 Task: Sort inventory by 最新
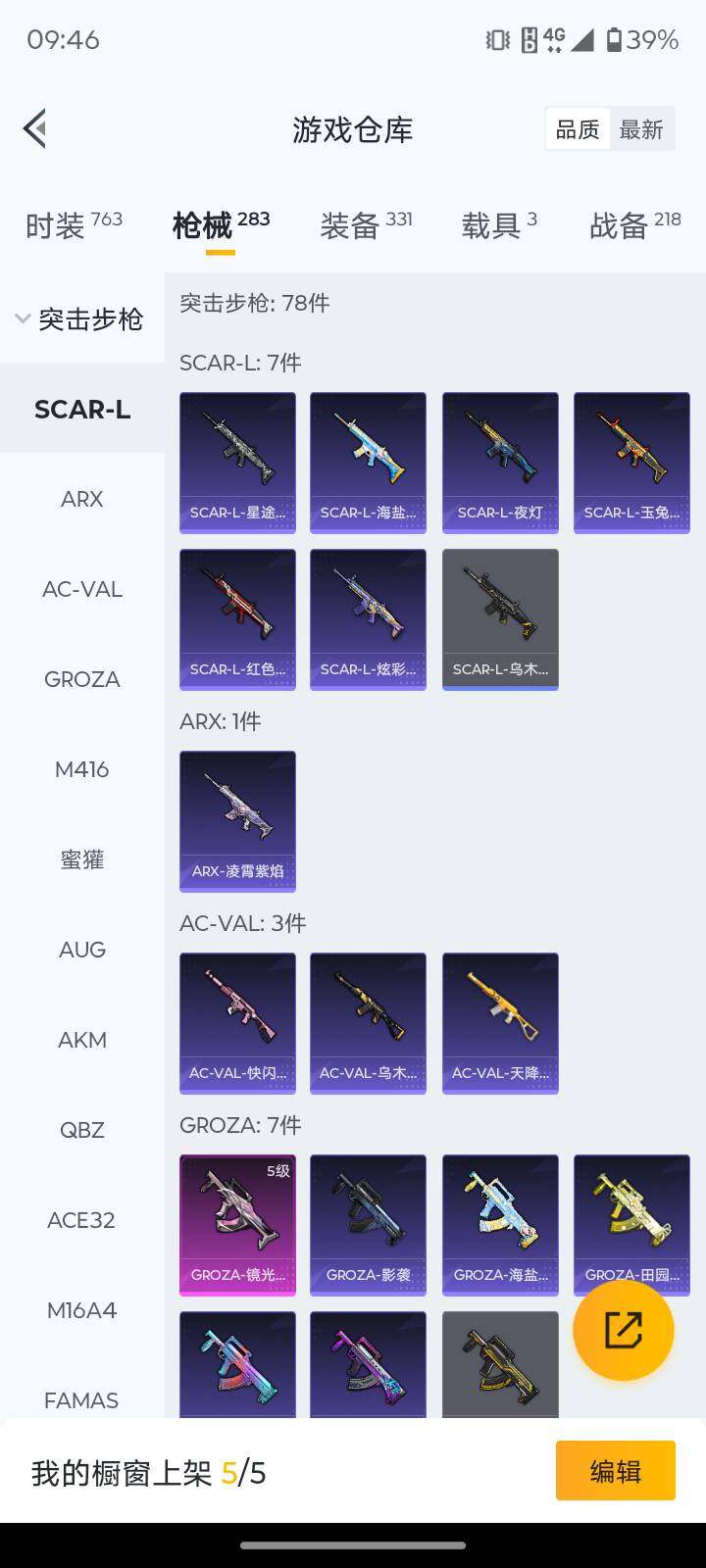(x=641, y=129)
